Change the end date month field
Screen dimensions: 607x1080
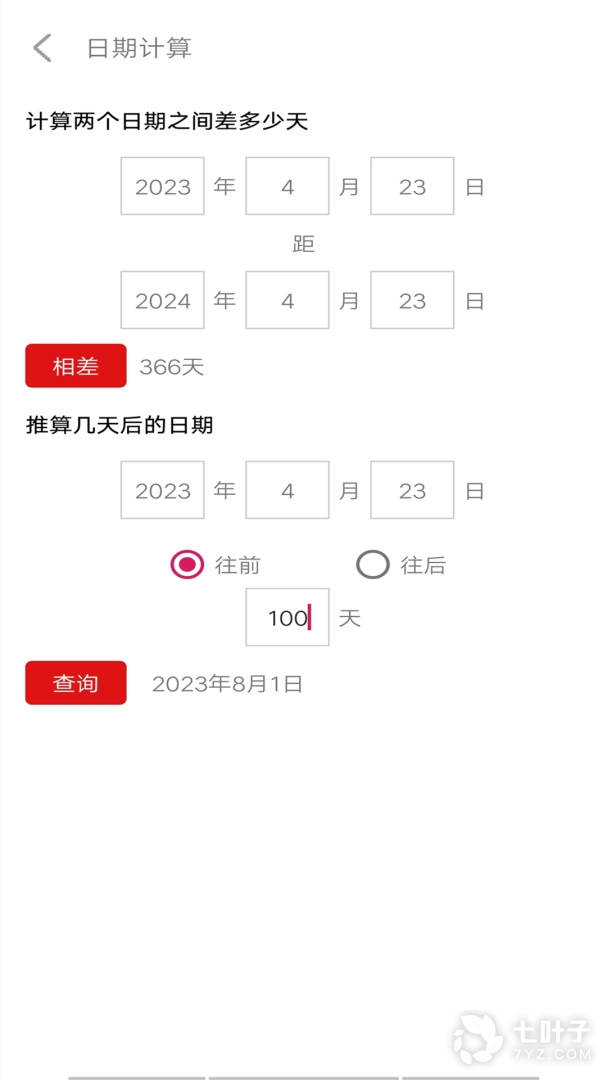(287, 300)
